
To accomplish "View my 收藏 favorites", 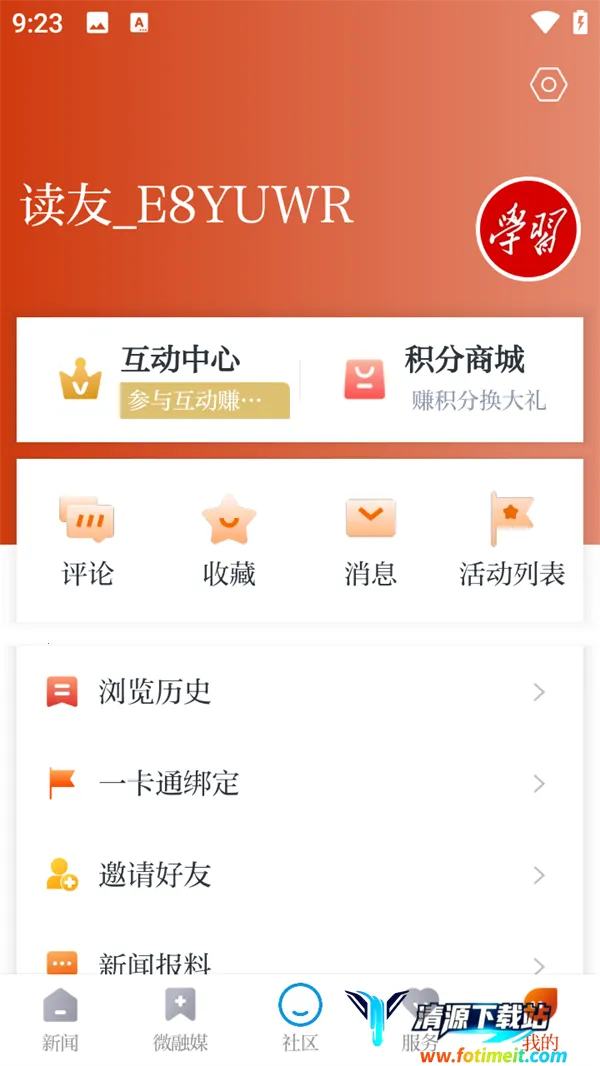I will [229, 540].
